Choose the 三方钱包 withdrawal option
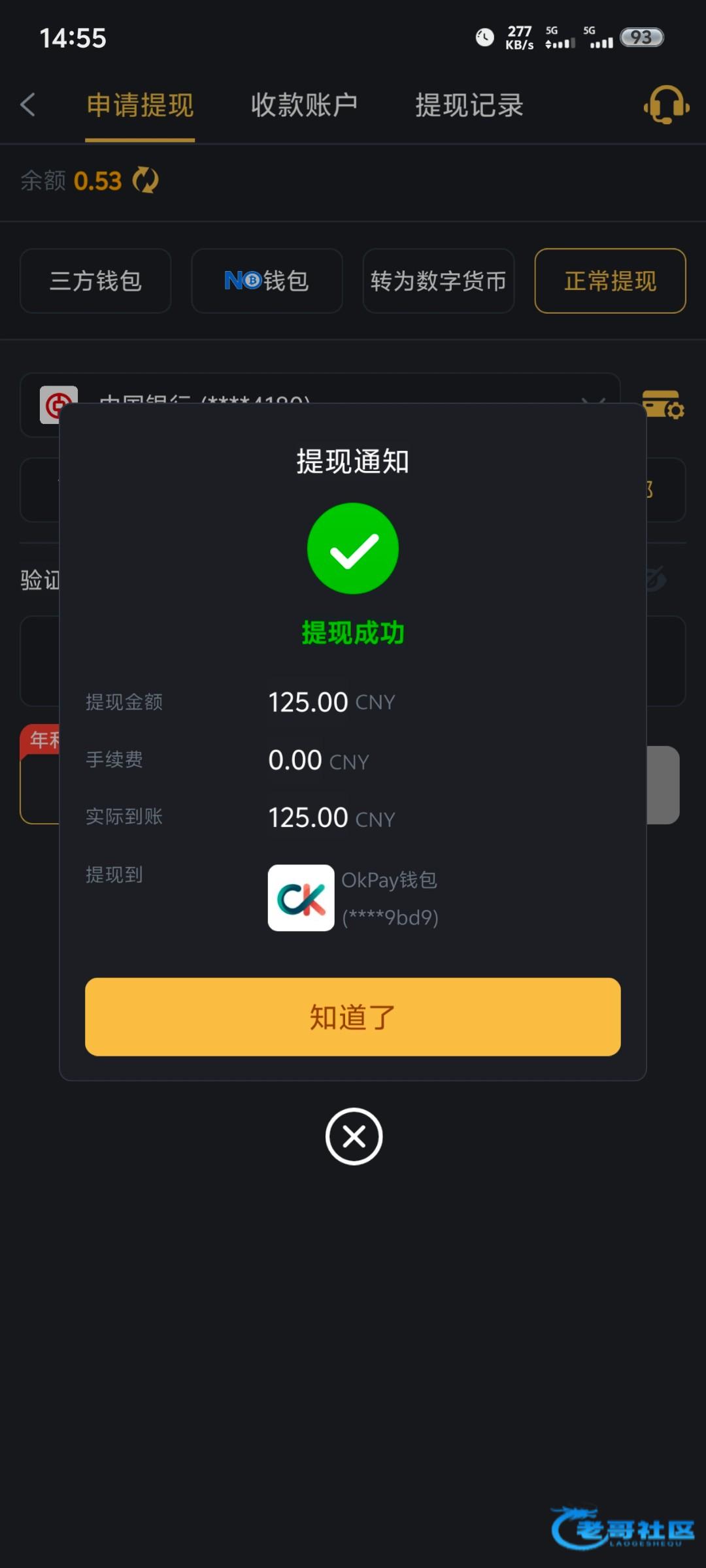The height and width of the screenshot is (1568, 706). 95,281
